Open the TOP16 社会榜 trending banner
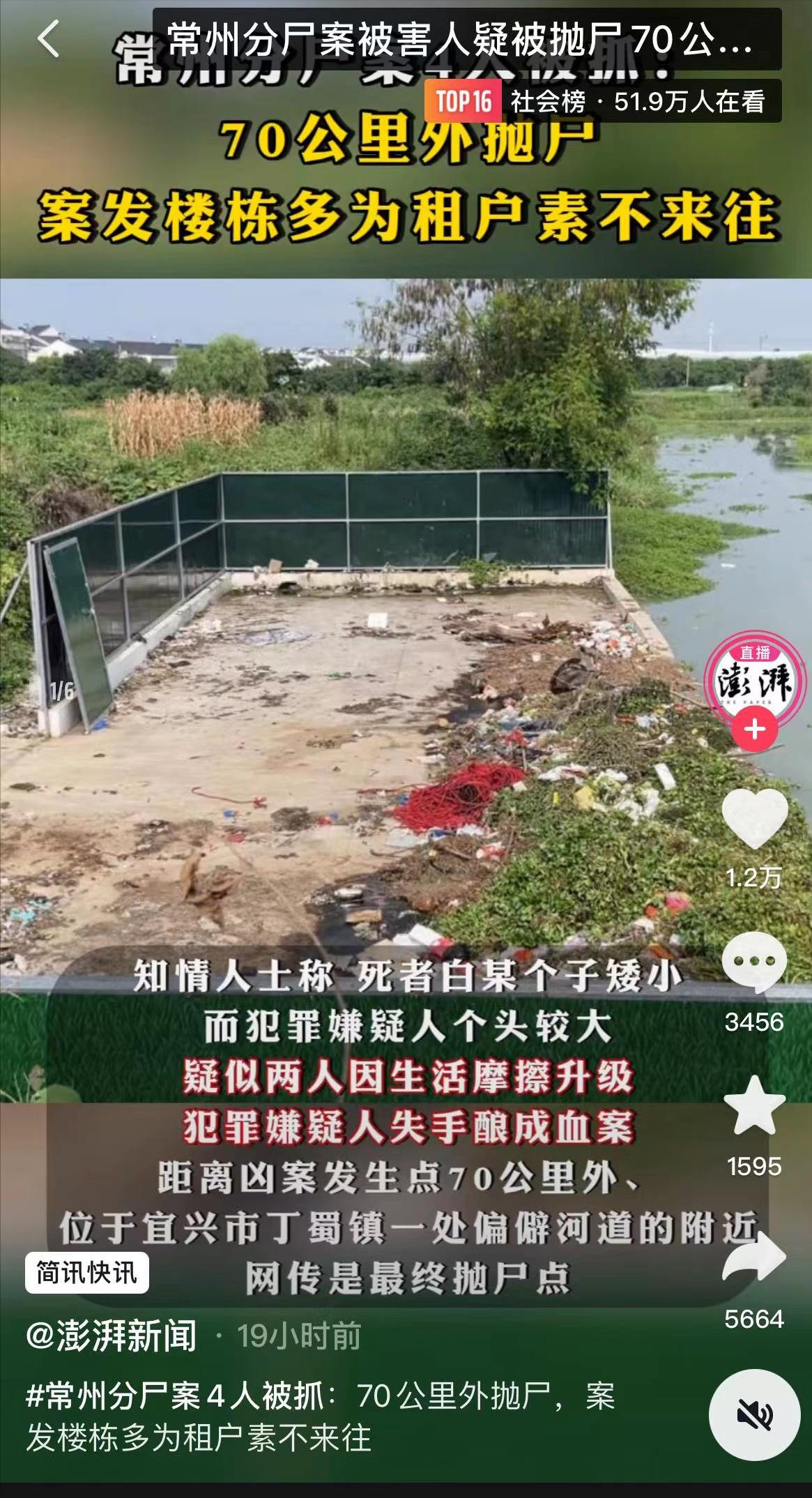 click(602, 102)
